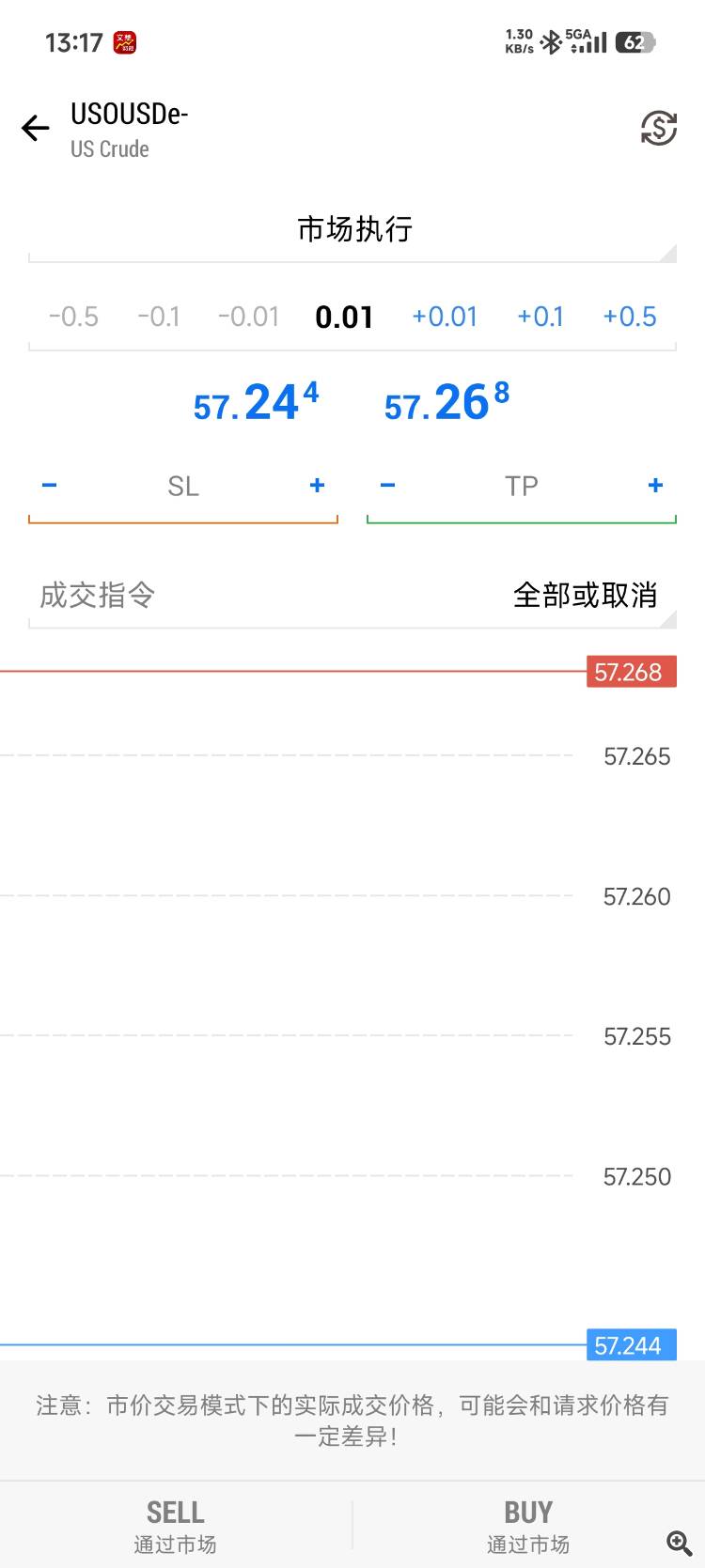The width and height of the screenshot is (705, 1568).
Task: Edit the 0.01 volume value
Action: 344,317
